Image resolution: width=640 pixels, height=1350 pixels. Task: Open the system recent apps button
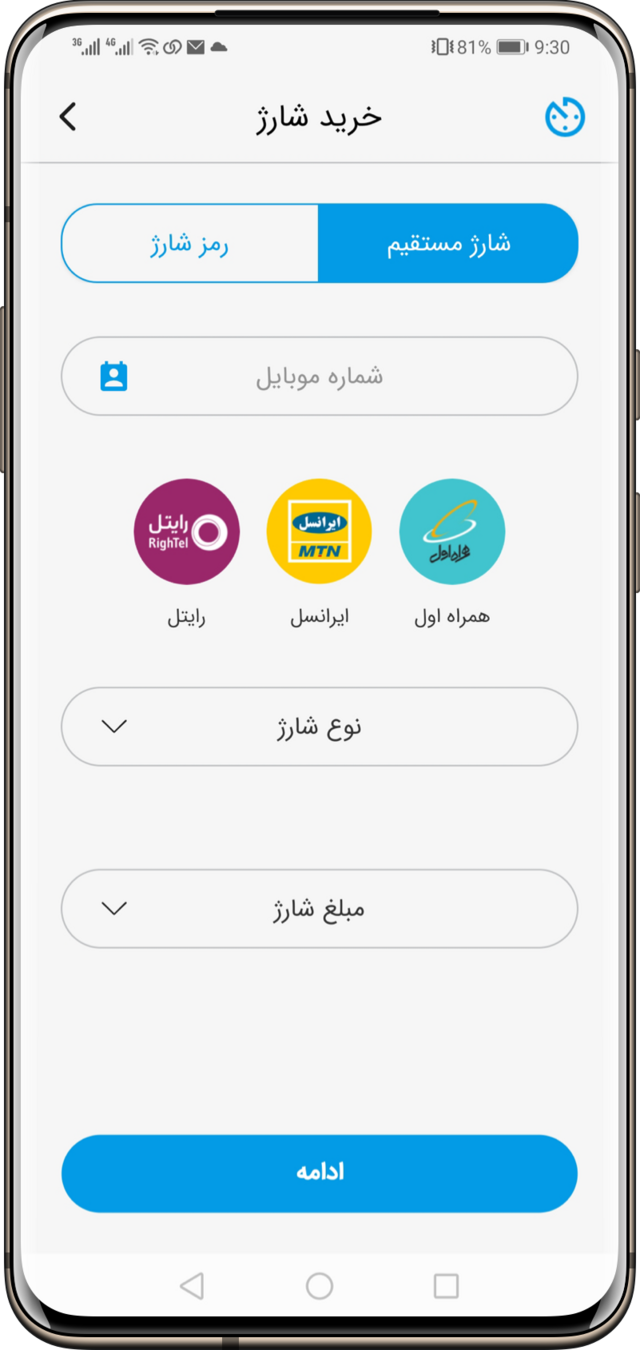(446, 1286)
